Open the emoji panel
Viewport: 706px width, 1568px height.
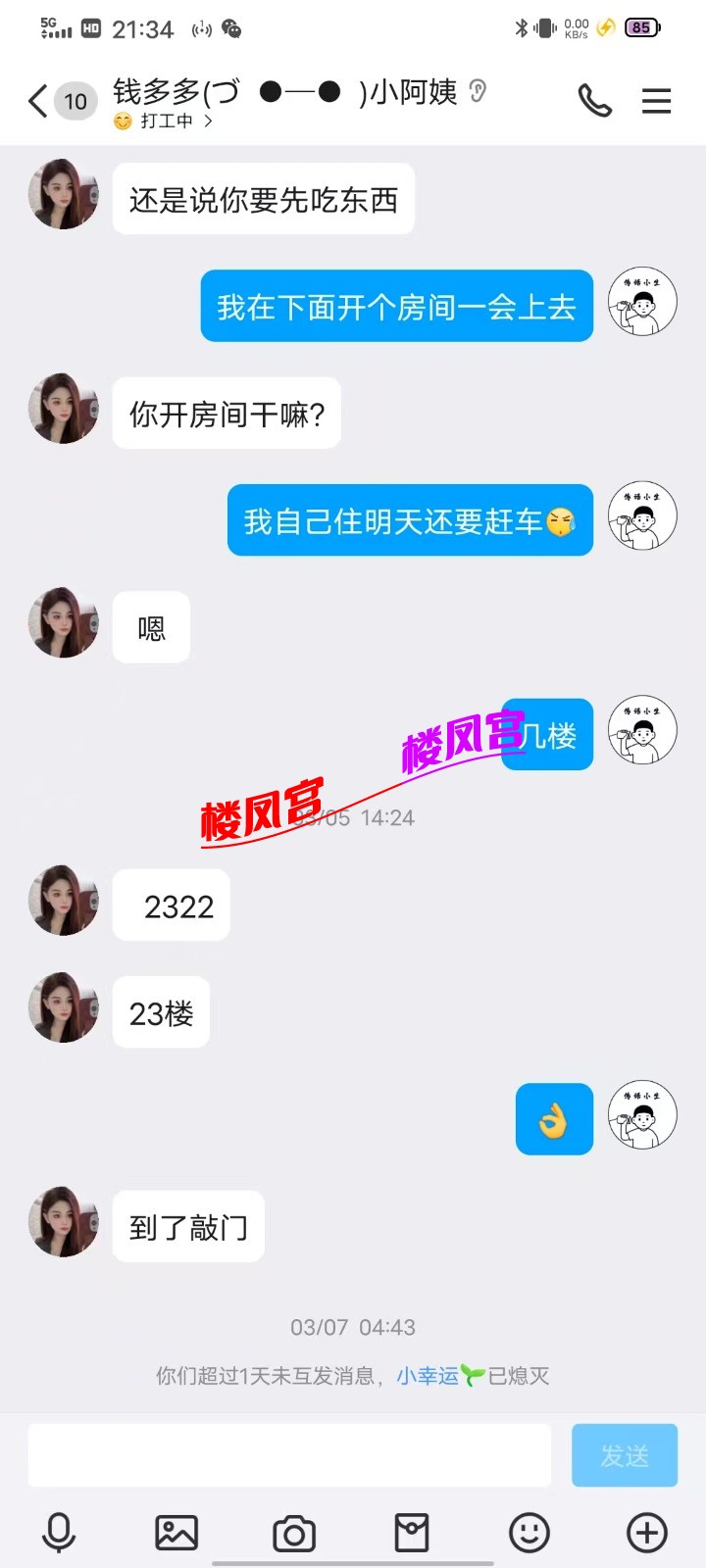click(529, 1533)
